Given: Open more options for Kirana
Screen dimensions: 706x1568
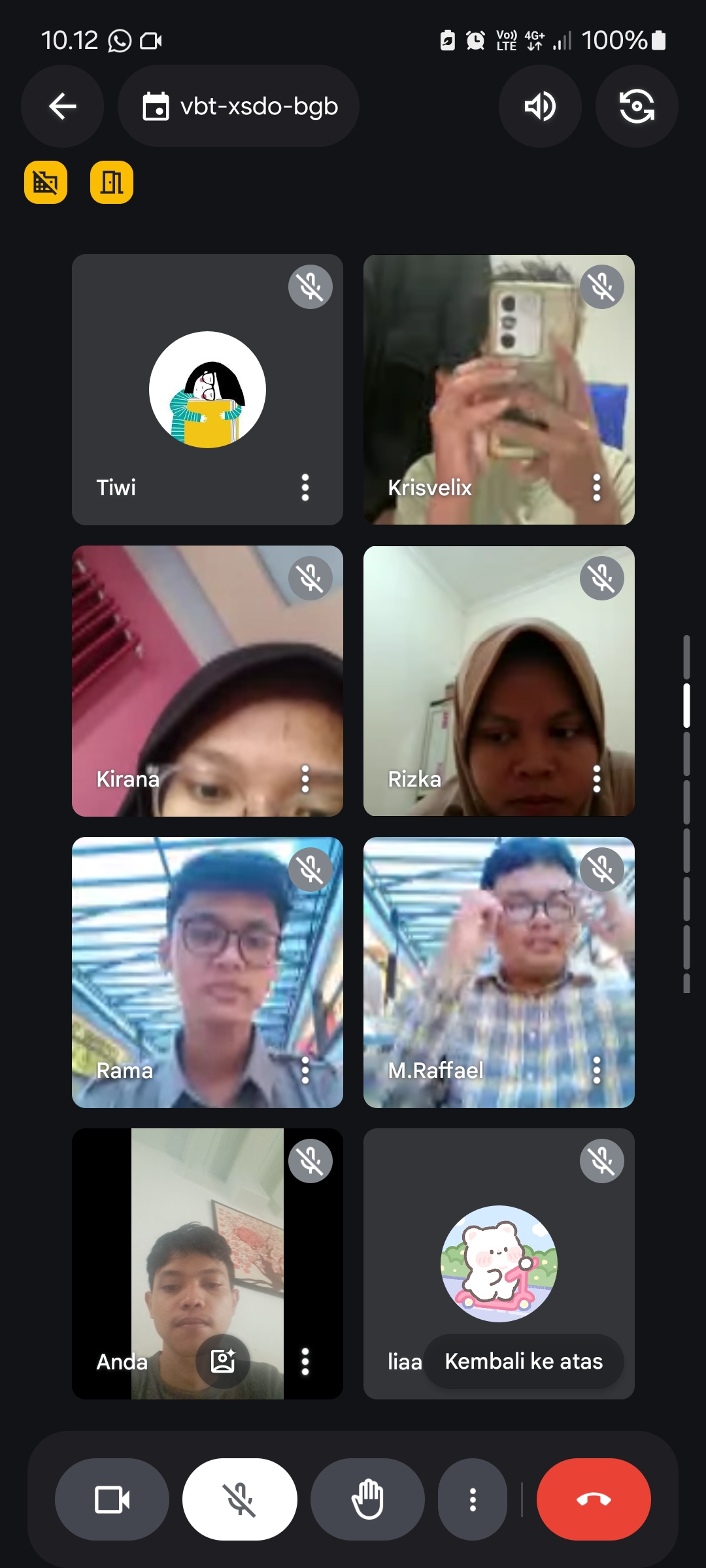Looking at the screenshot, I should (305, 779).
